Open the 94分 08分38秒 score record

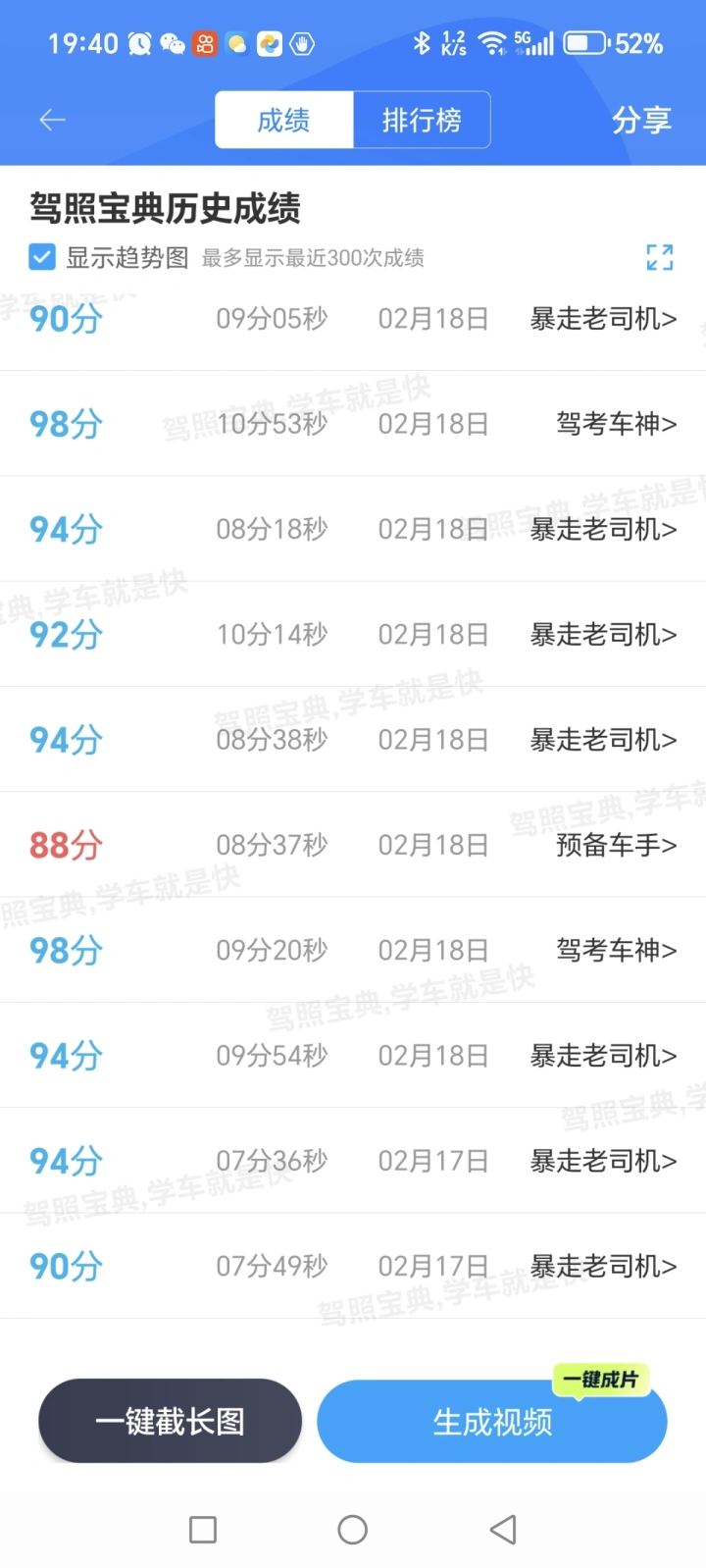point(353,739)
